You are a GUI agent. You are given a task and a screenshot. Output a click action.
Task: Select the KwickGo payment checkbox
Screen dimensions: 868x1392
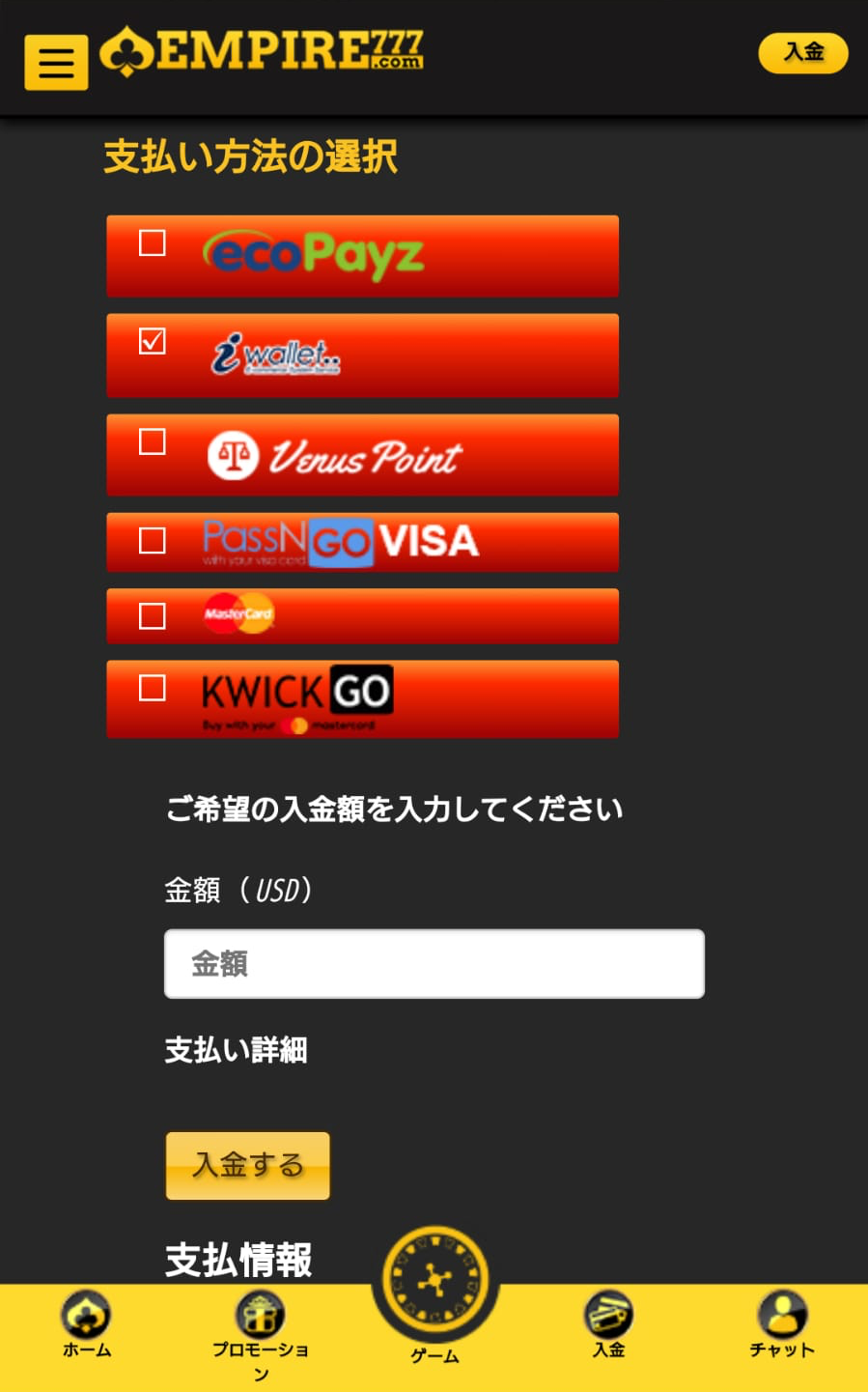(x=153, y=688)
